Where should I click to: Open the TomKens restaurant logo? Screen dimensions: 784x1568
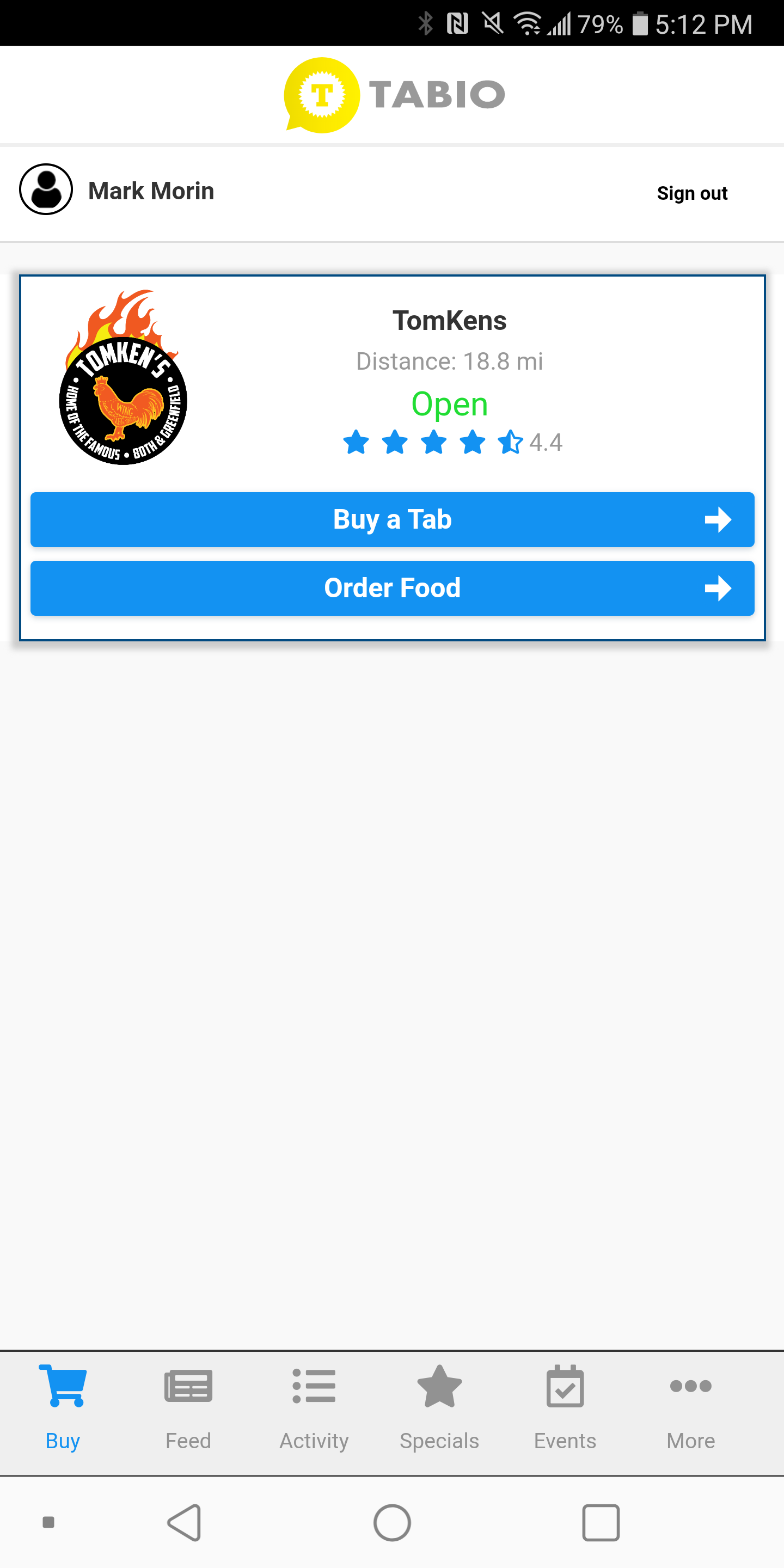pyautogui.click(x=123, y=378)
